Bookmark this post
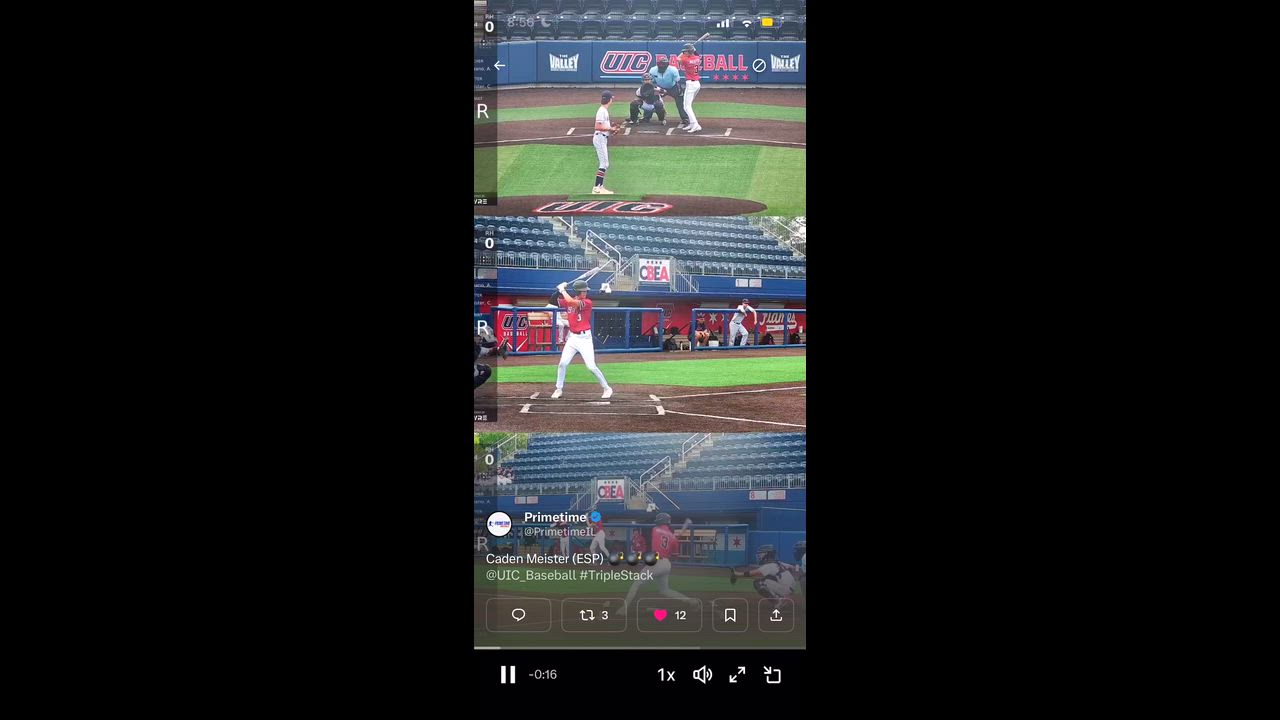The image size is (1280, 720). tap(730, 615)
